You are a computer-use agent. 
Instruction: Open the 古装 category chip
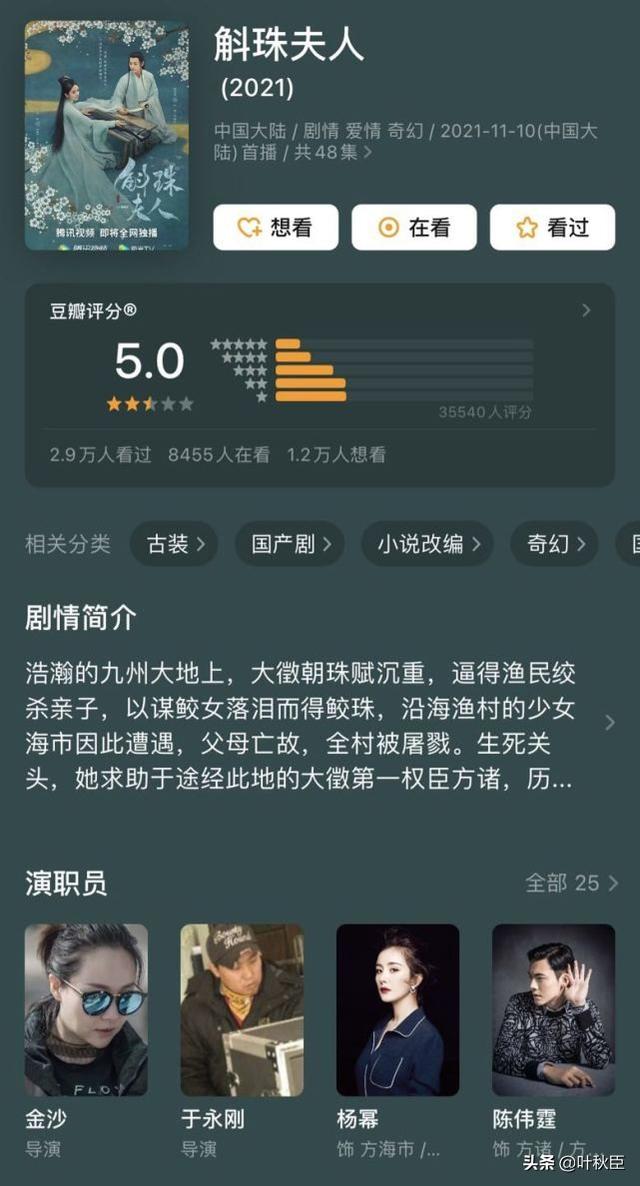pyautogui.click(x=176, y=544)
